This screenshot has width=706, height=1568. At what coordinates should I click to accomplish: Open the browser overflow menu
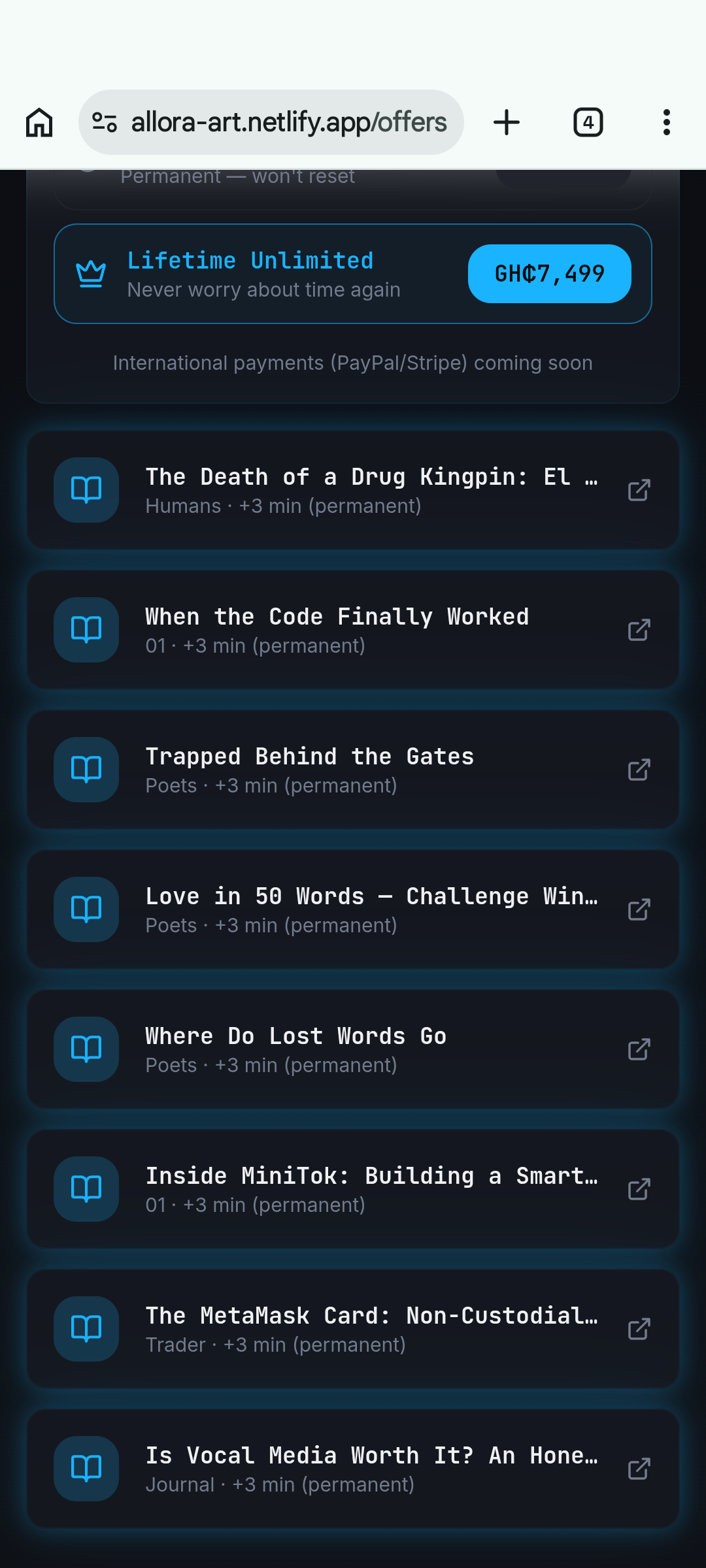[666, 122]
